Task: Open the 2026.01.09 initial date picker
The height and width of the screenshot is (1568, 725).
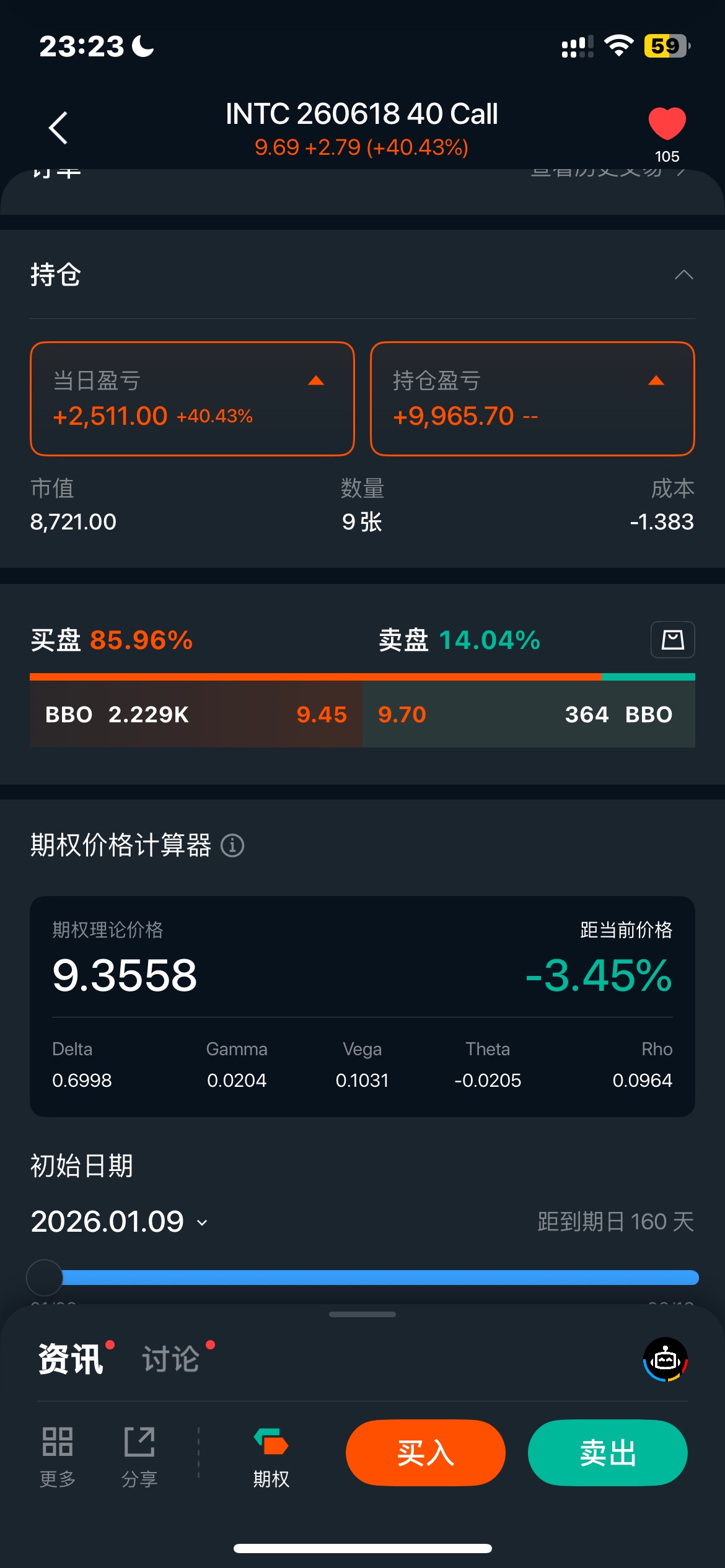Action: click(119, 1222)
